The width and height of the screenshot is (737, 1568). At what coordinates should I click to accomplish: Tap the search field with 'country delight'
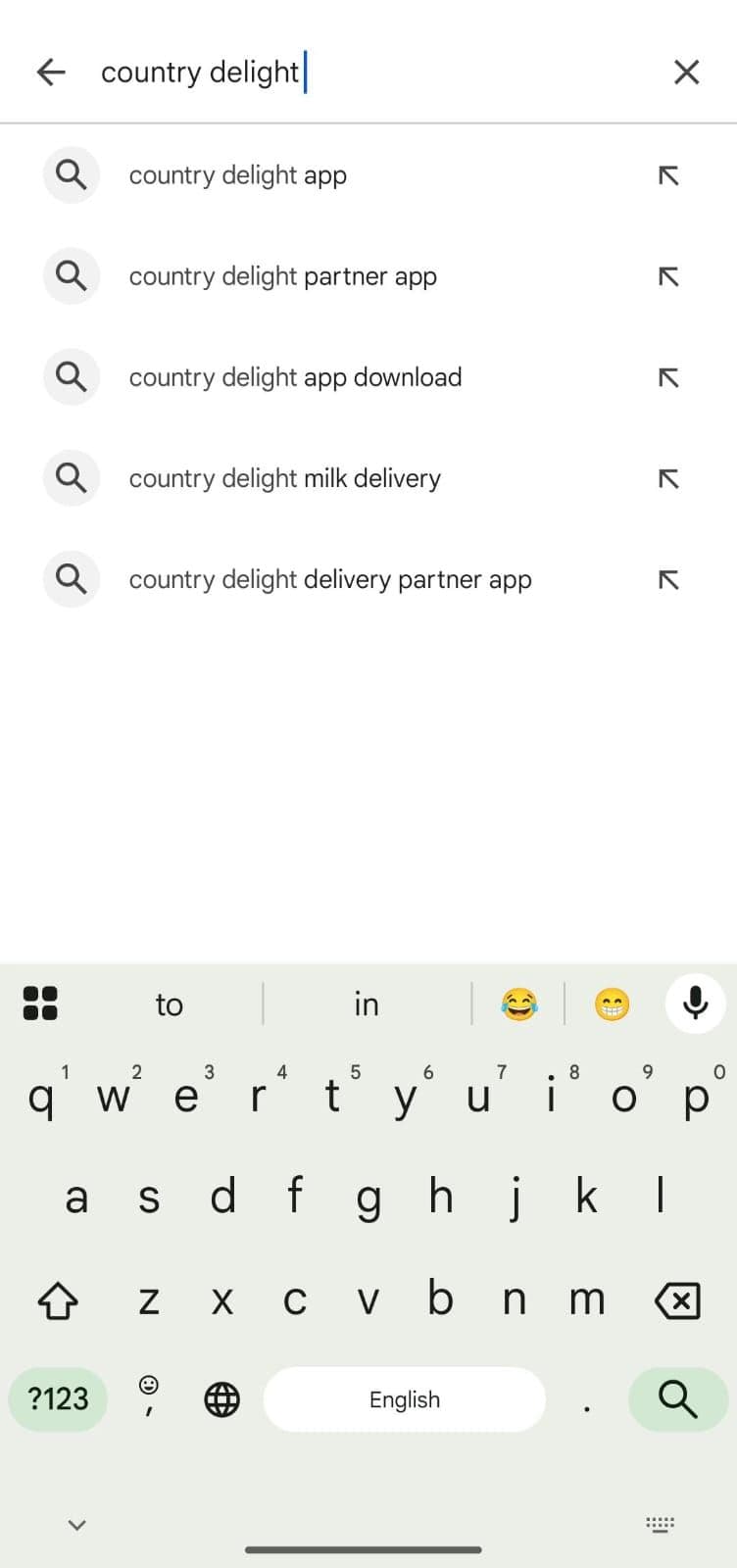pyautogui.click(x=372, y=72)
